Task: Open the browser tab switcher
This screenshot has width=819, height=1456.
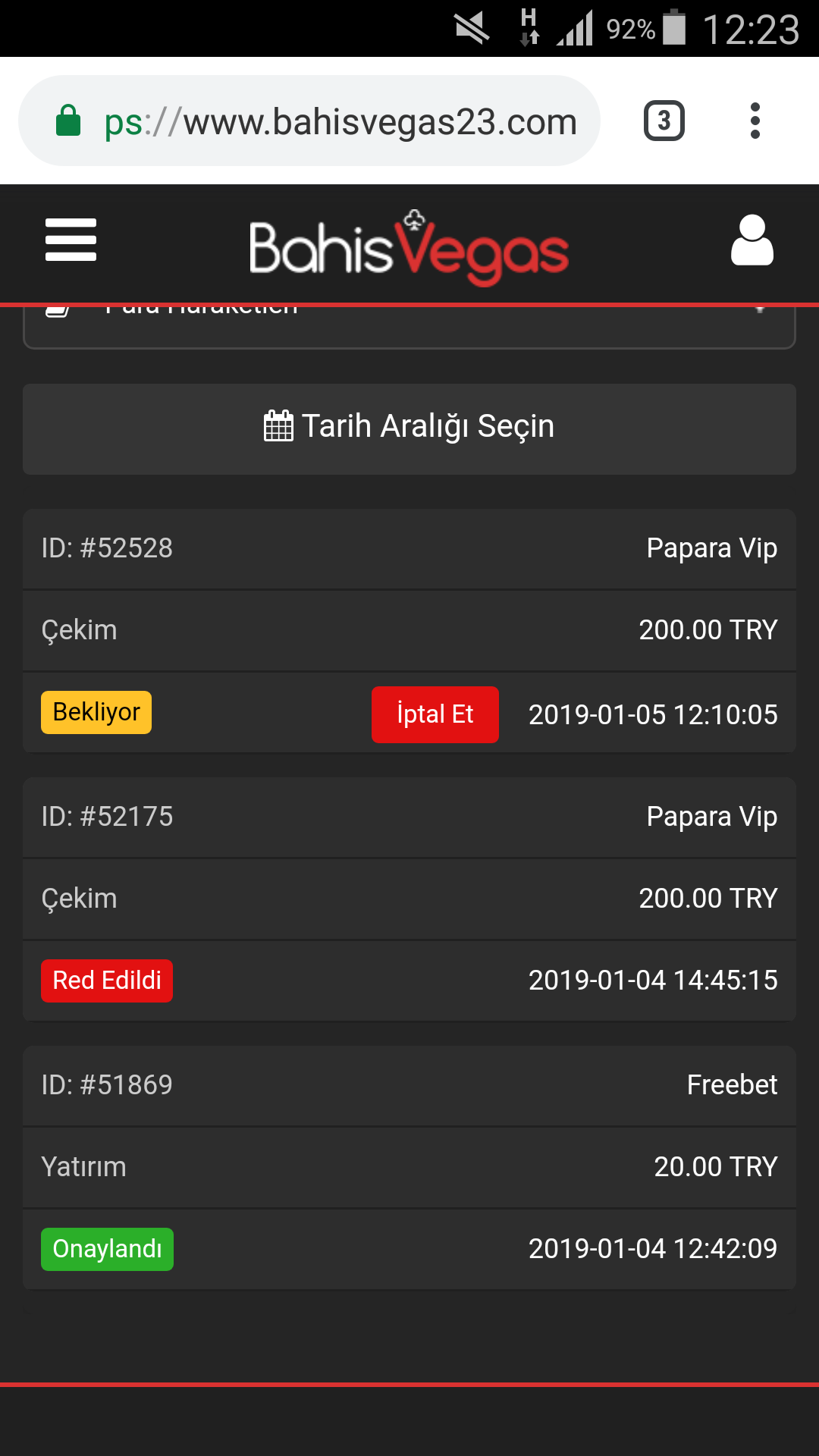Action: click(664, 121)
